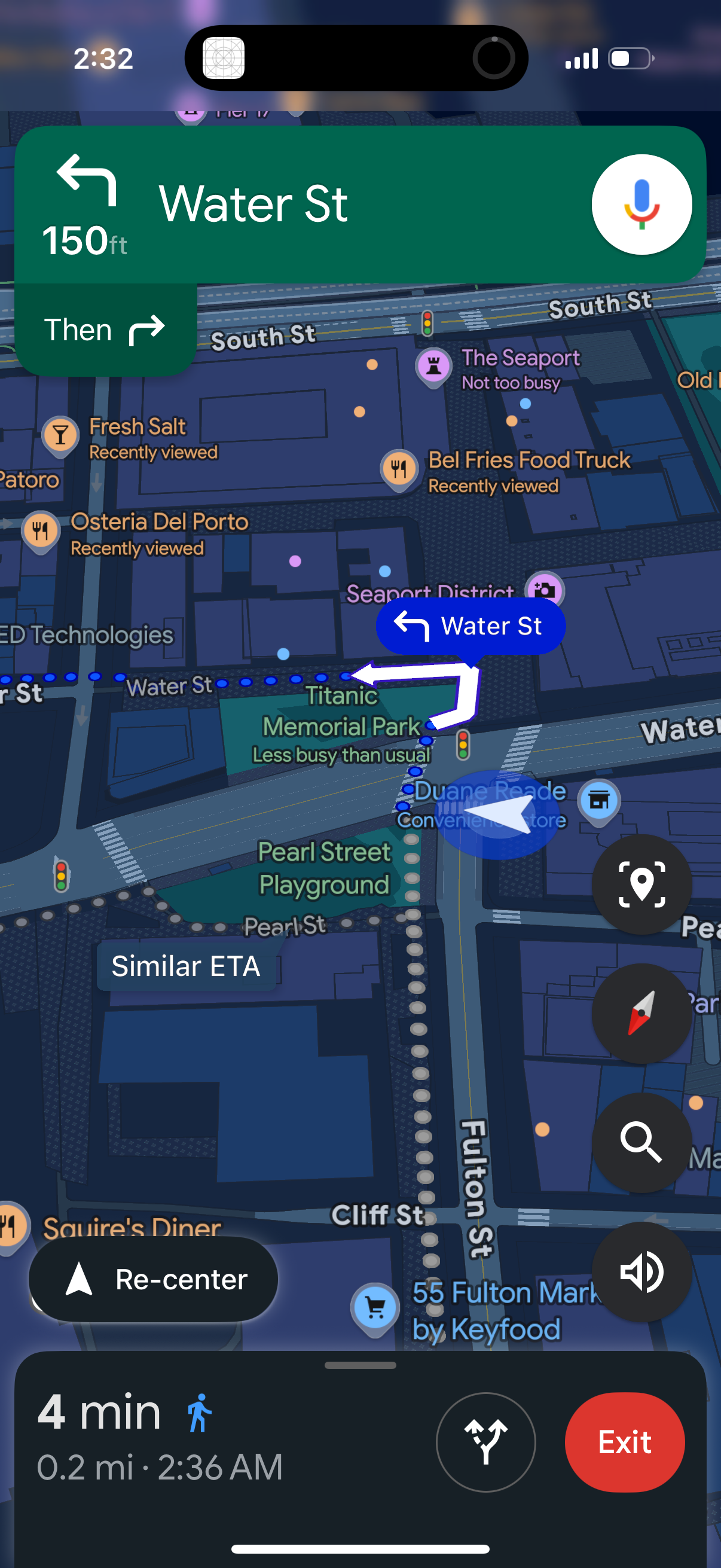Viewport: 721px width, 1568px height.
Task: Activate voice search with the microphone icon
Action: click(x=643, y=205)
